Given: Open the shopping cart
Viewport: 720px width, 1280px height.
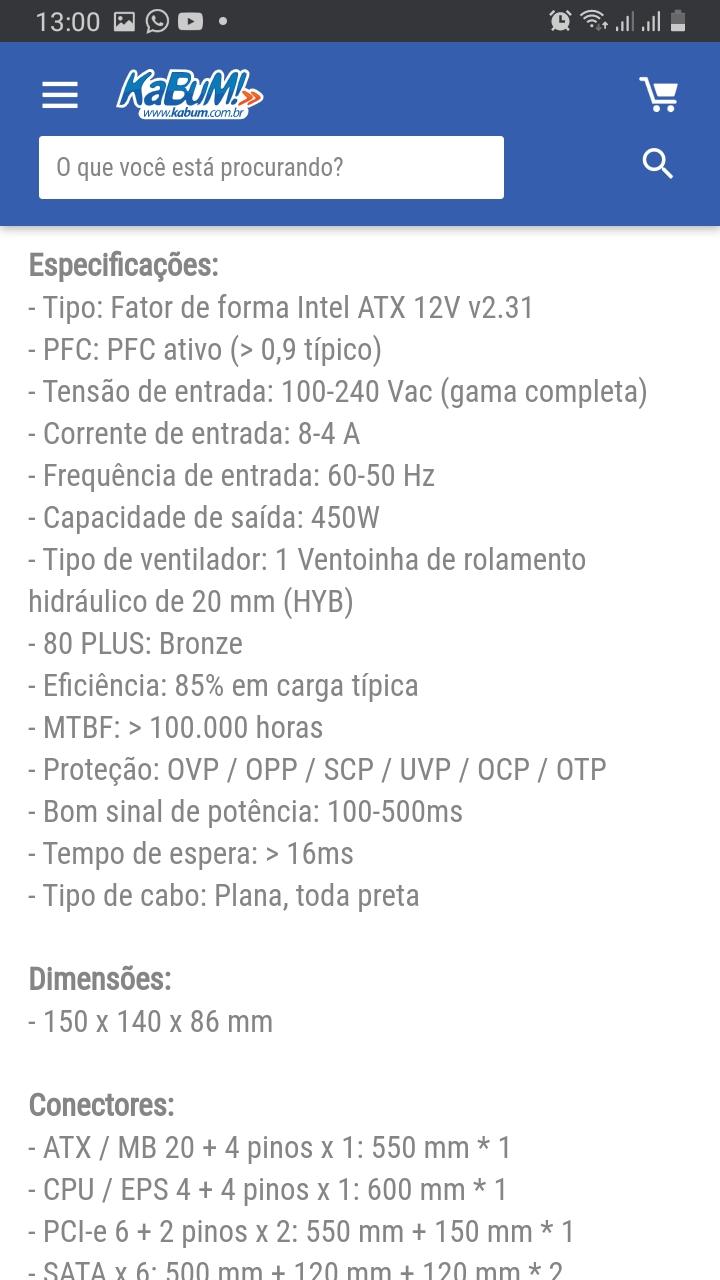Looking at the screenshot, I should coord(659,95).
